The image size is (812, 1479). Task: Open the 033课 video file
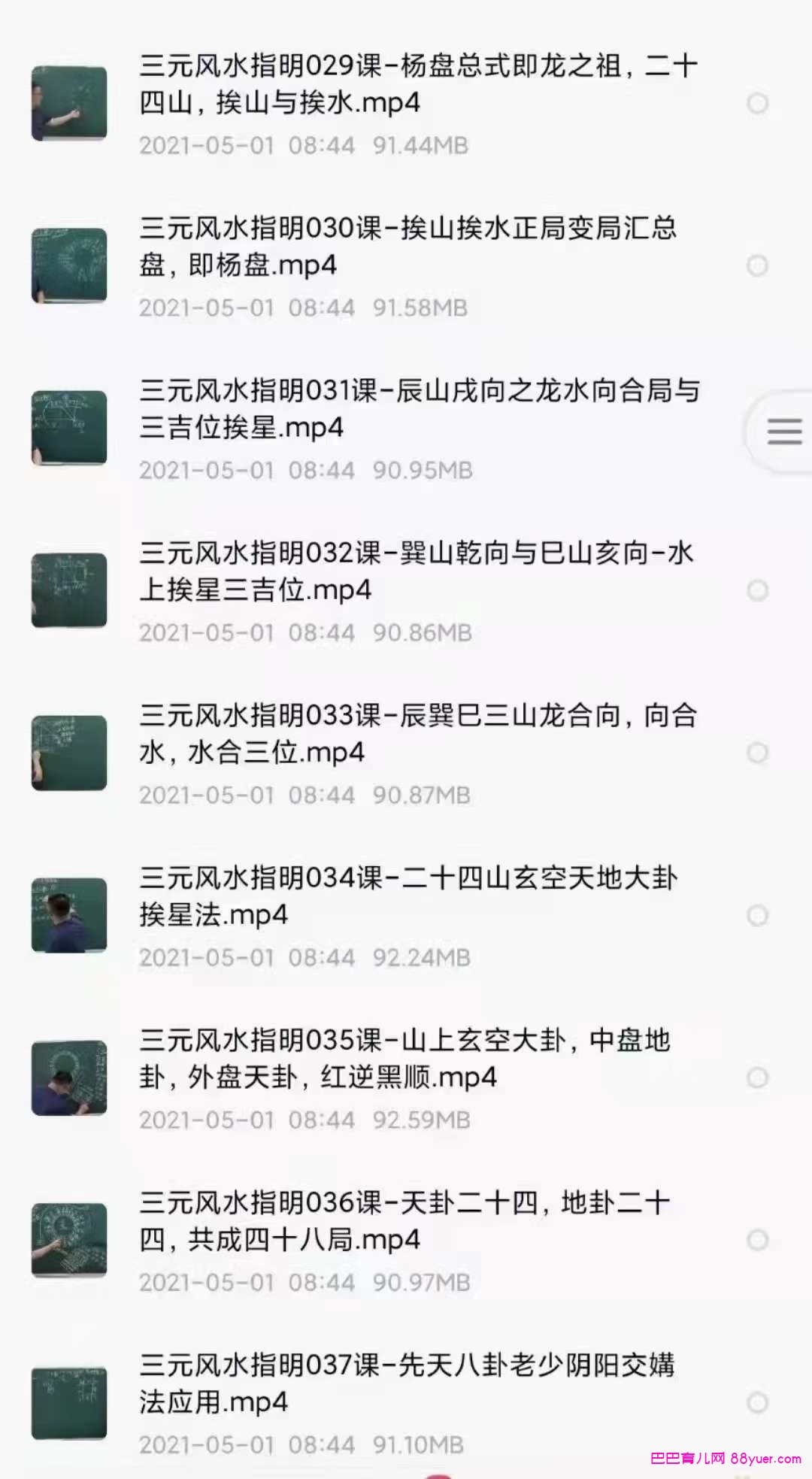pyautogui.click(x=418, y=734)
